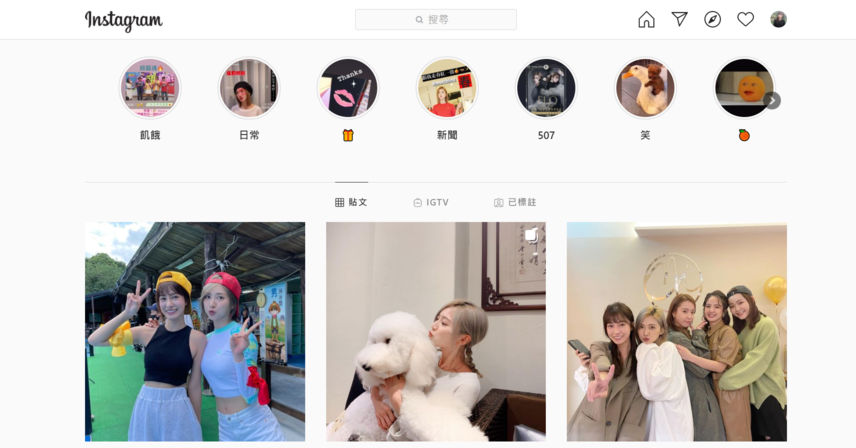Open the explore compass icon
This screenshot has width=856, height=448.
712,20
